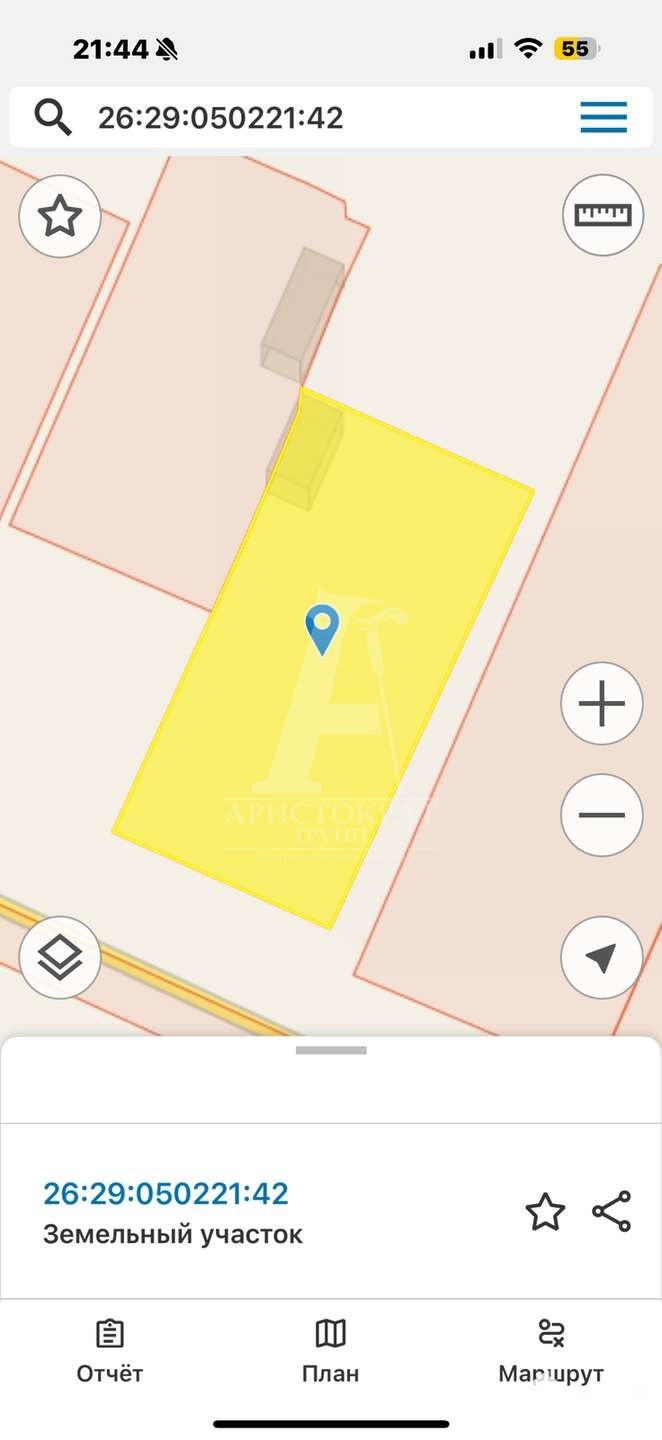Image resolution: width=662 pixels, height=1440 pixels.
Task: Open the hamburger menu
Action: pos(603,118)
